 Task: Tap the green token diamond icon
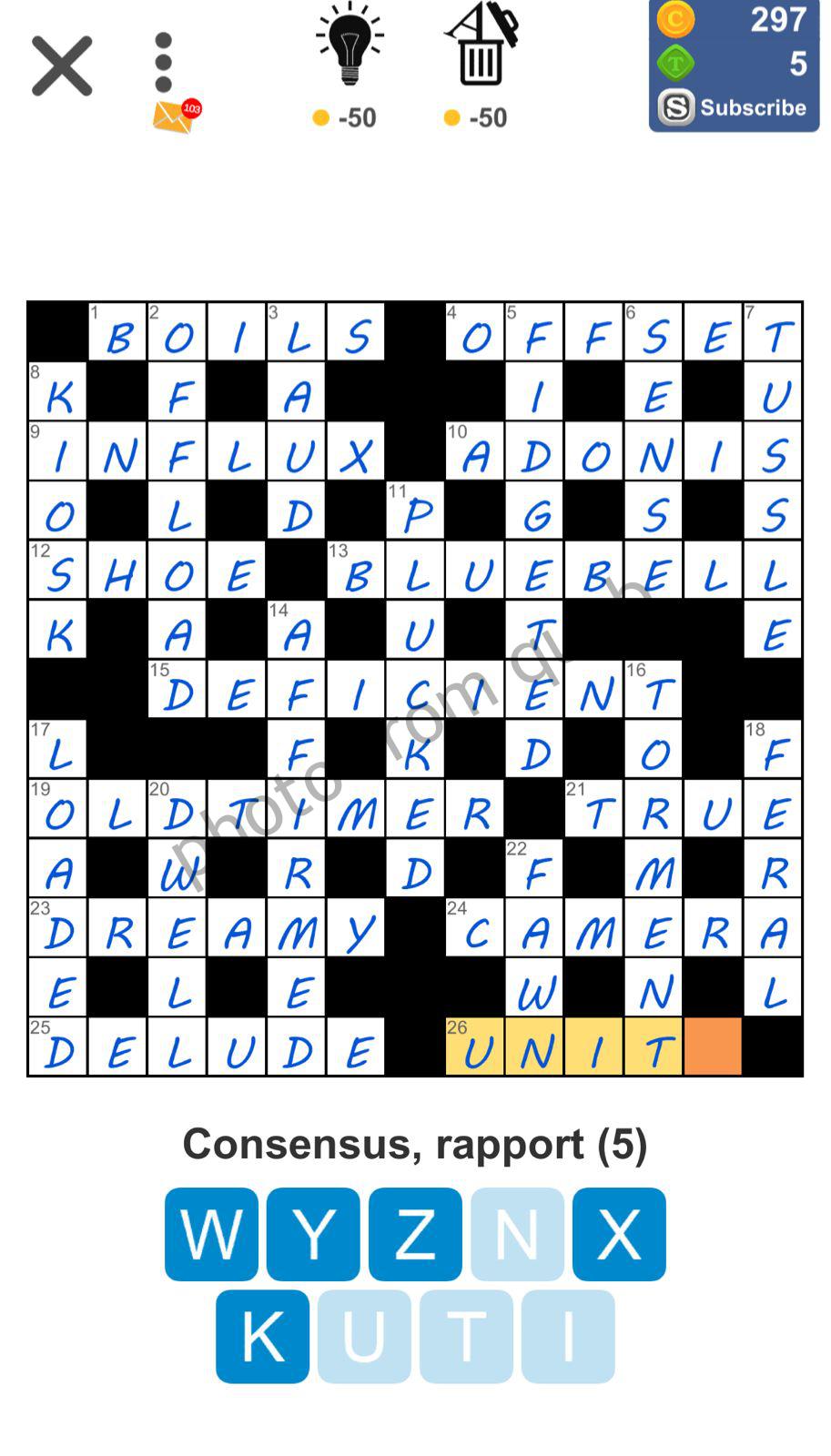[x=675, y=62]
